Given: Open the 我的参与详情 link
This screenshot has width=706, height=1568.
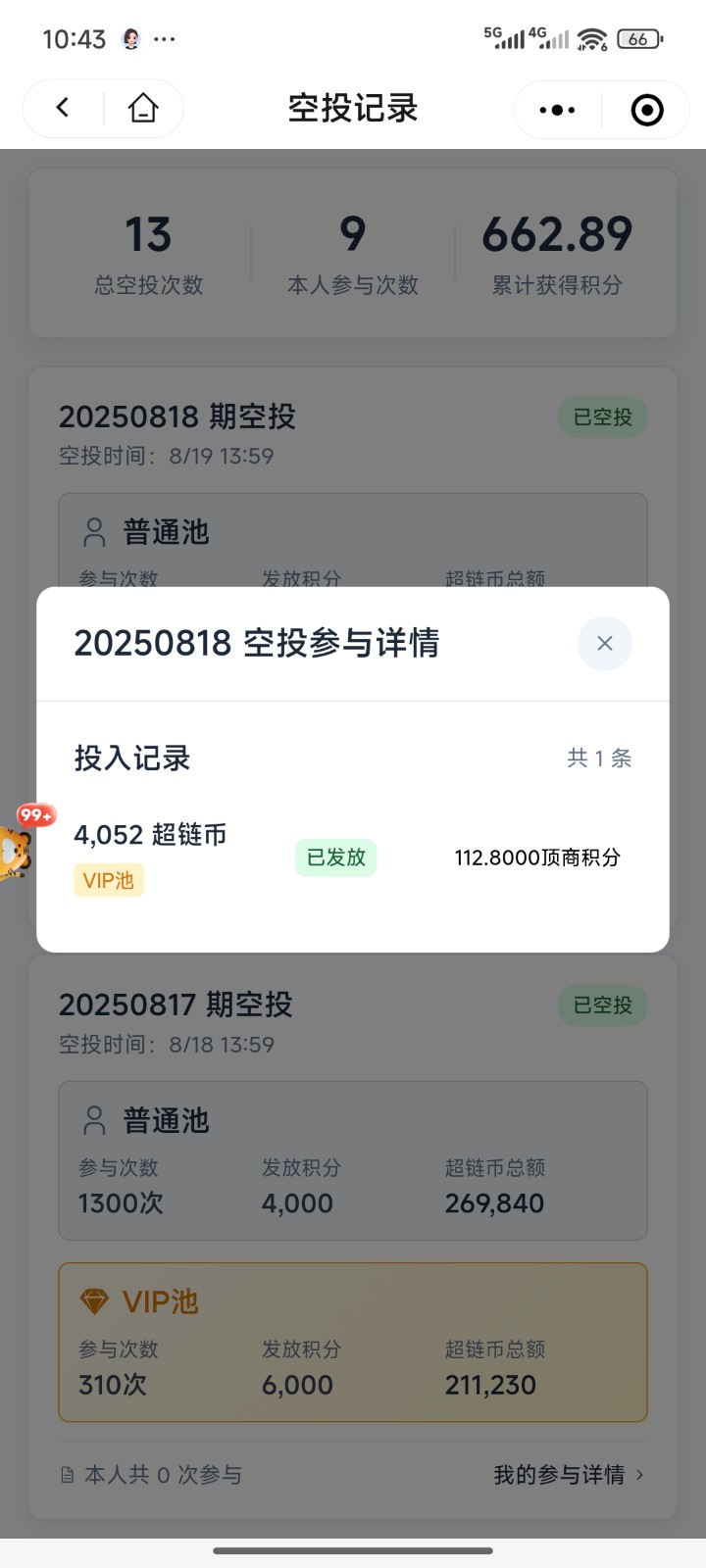Looking at the screenshot, I should [x=560, y=1474].
